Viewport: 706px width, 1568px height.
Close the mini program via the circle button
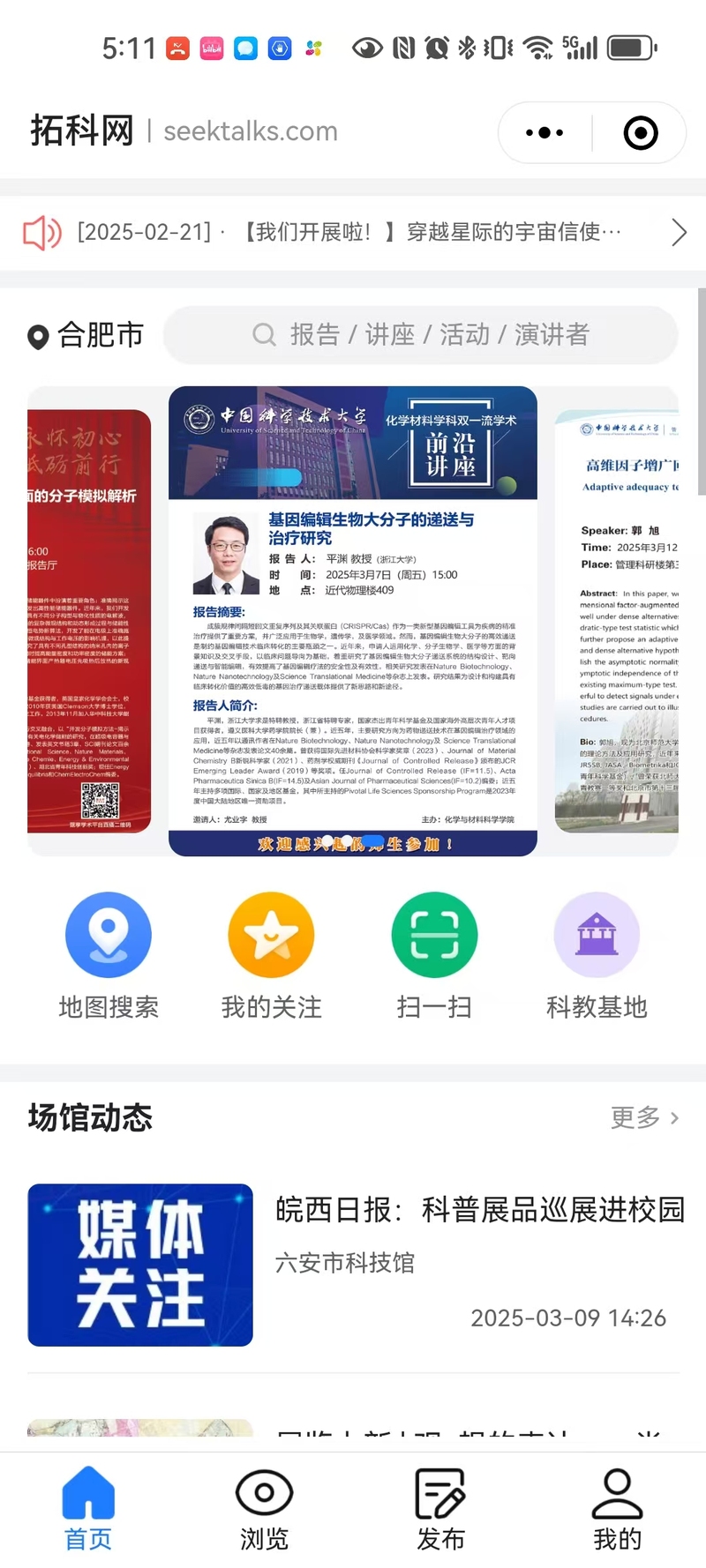[641, 133]
